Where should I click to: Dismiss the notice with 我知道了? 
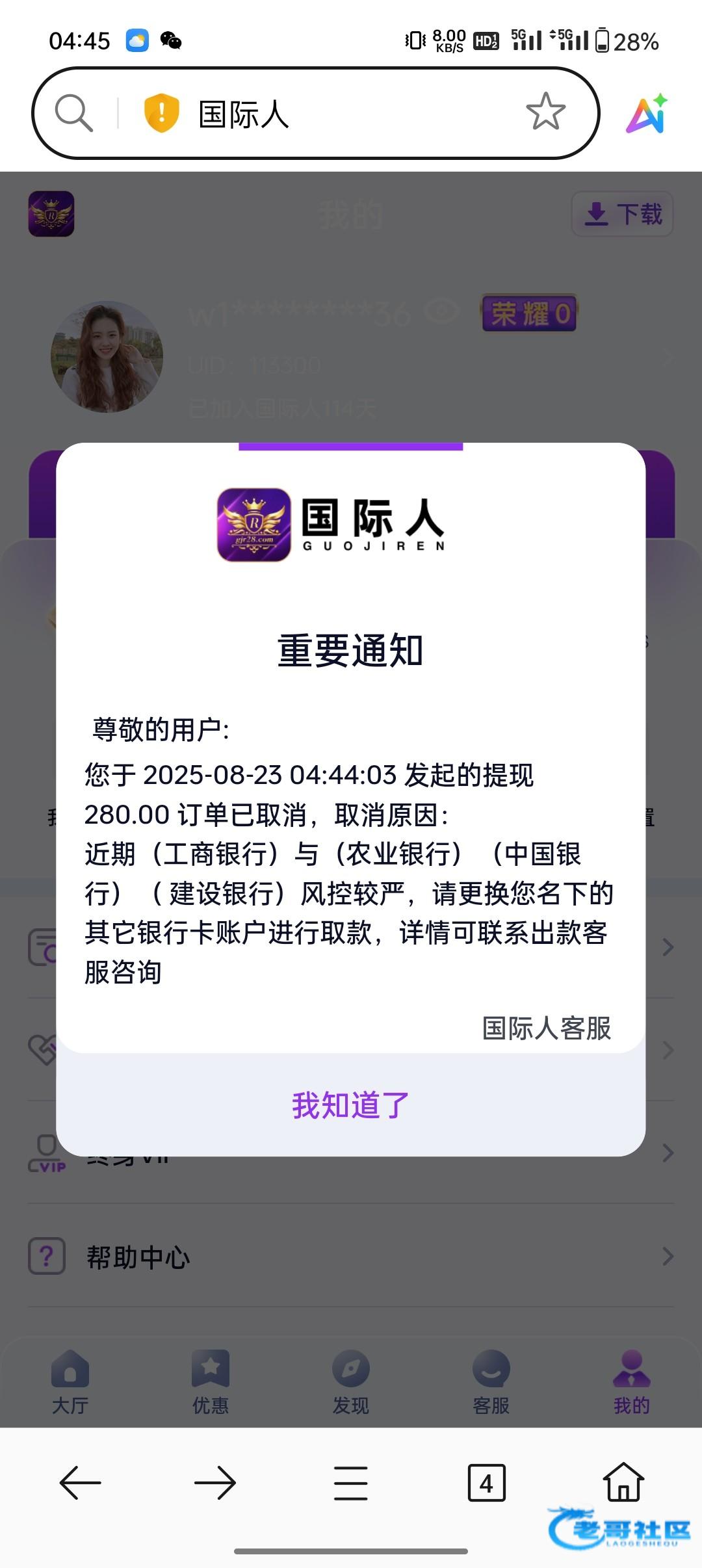coord(350,1104)
